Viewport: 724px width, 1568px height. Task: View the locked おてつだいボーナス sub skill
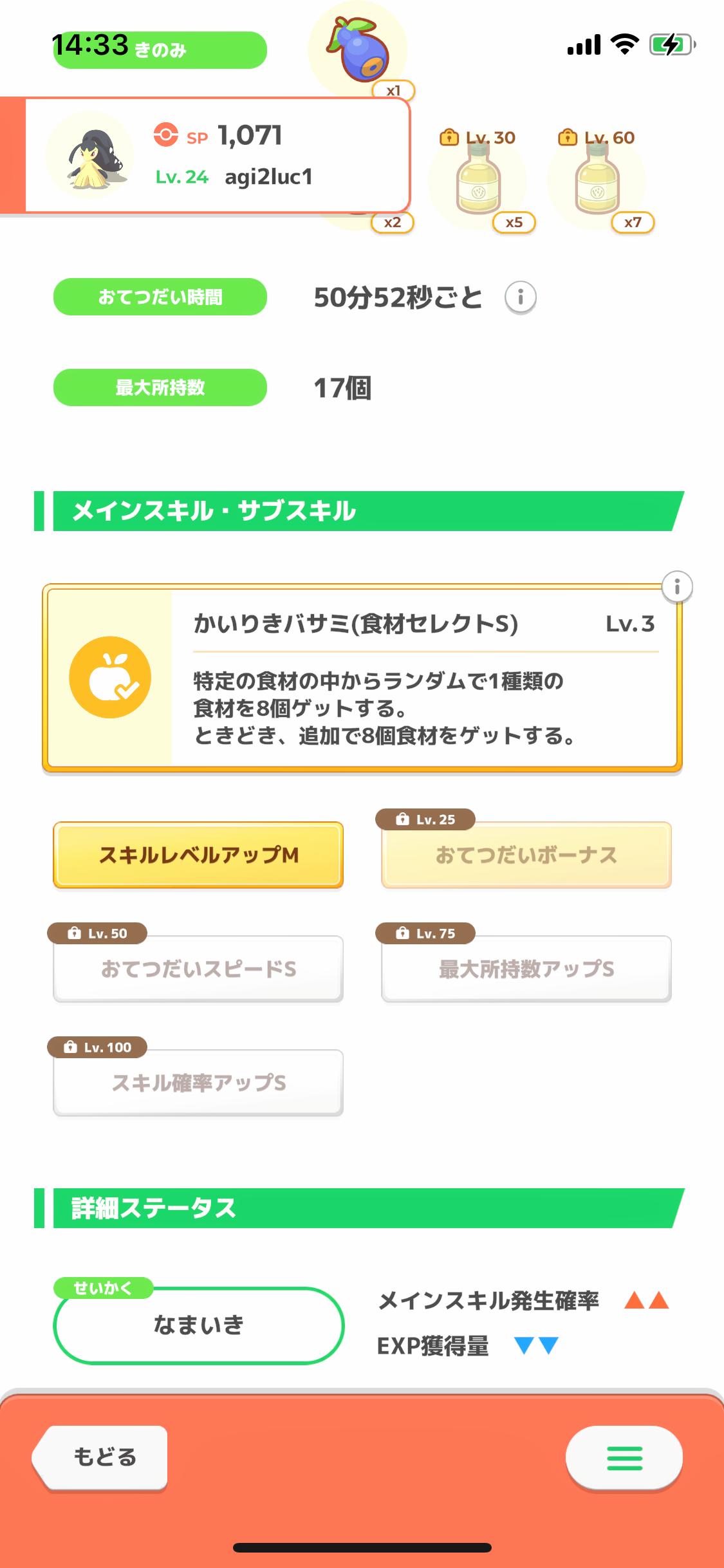pyautogui.click(x=526, y=855)
